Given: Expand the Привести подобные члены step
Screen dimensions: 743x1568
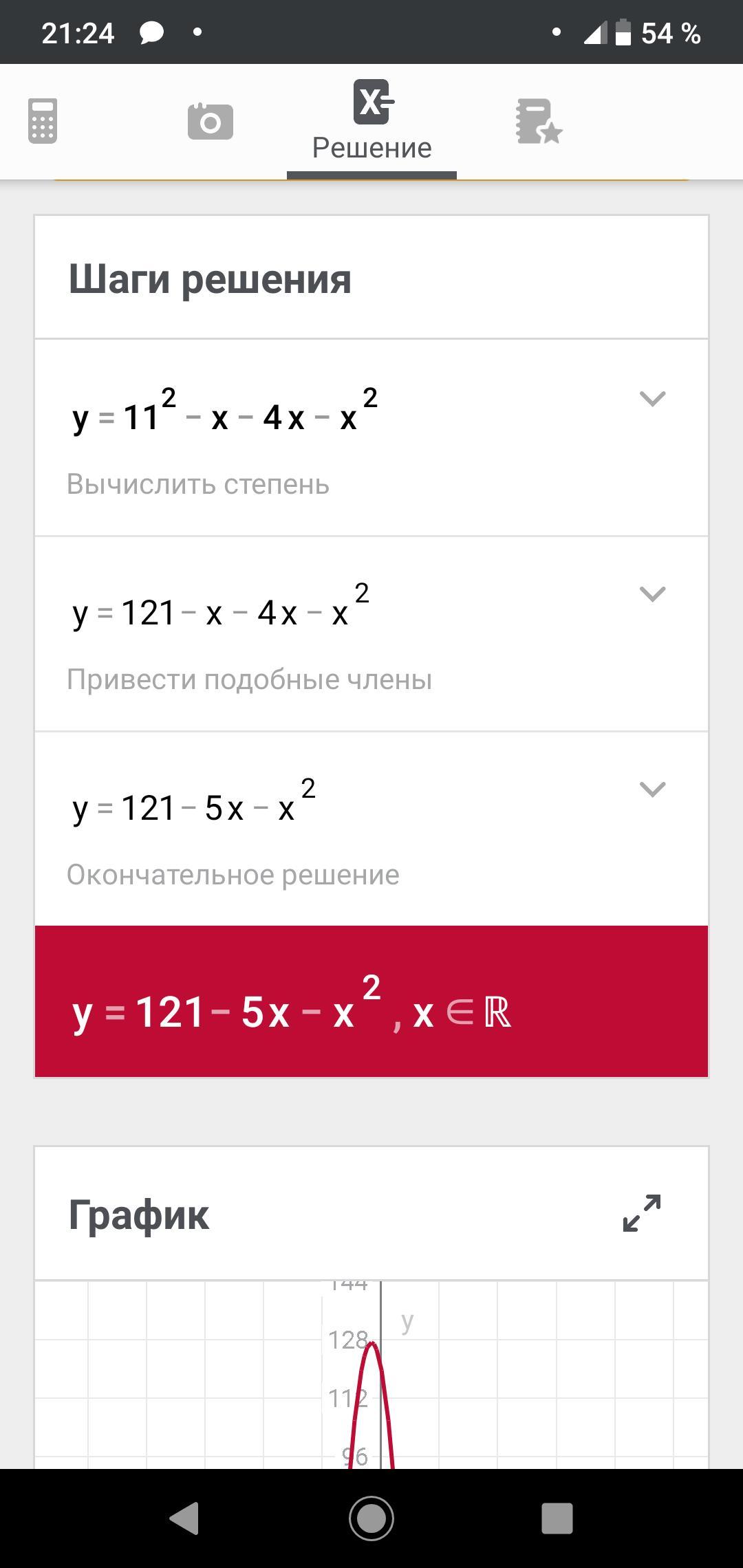Looking at the screenshot, I should (x=652, y=594).
